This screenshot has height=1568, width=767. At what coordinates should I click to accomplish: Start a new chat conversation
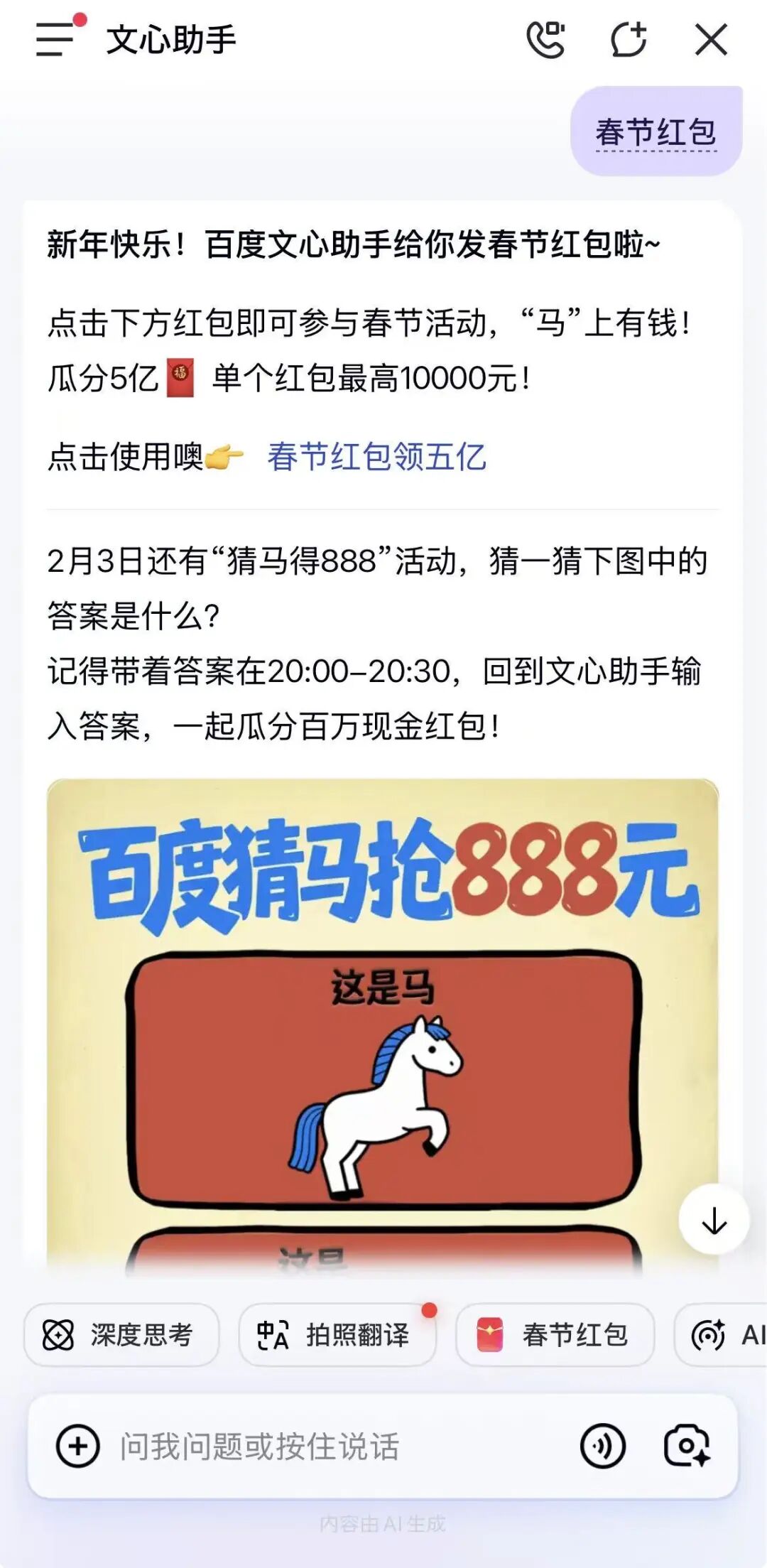tap(629, 39)
